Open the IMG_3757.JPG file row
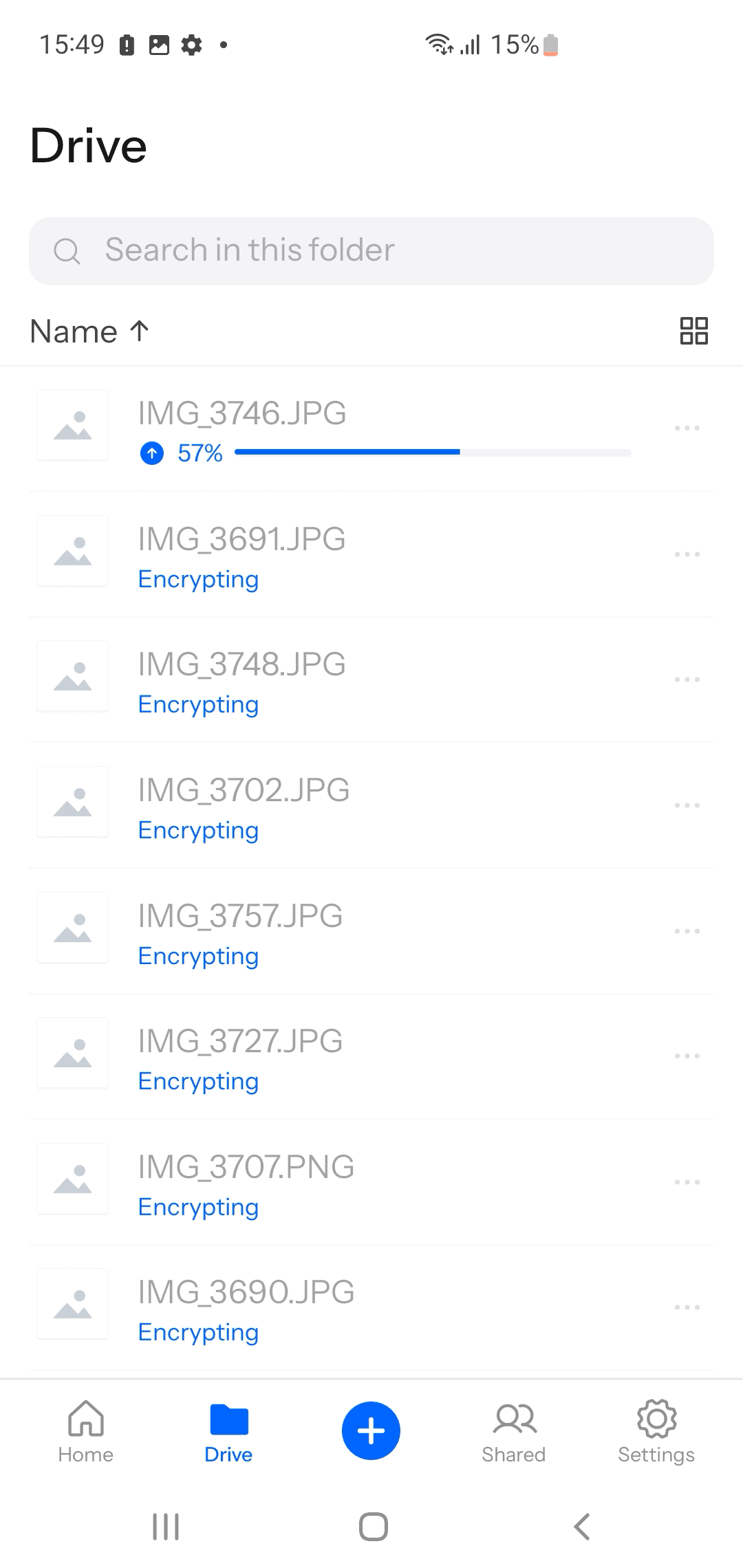 point(371,931)
